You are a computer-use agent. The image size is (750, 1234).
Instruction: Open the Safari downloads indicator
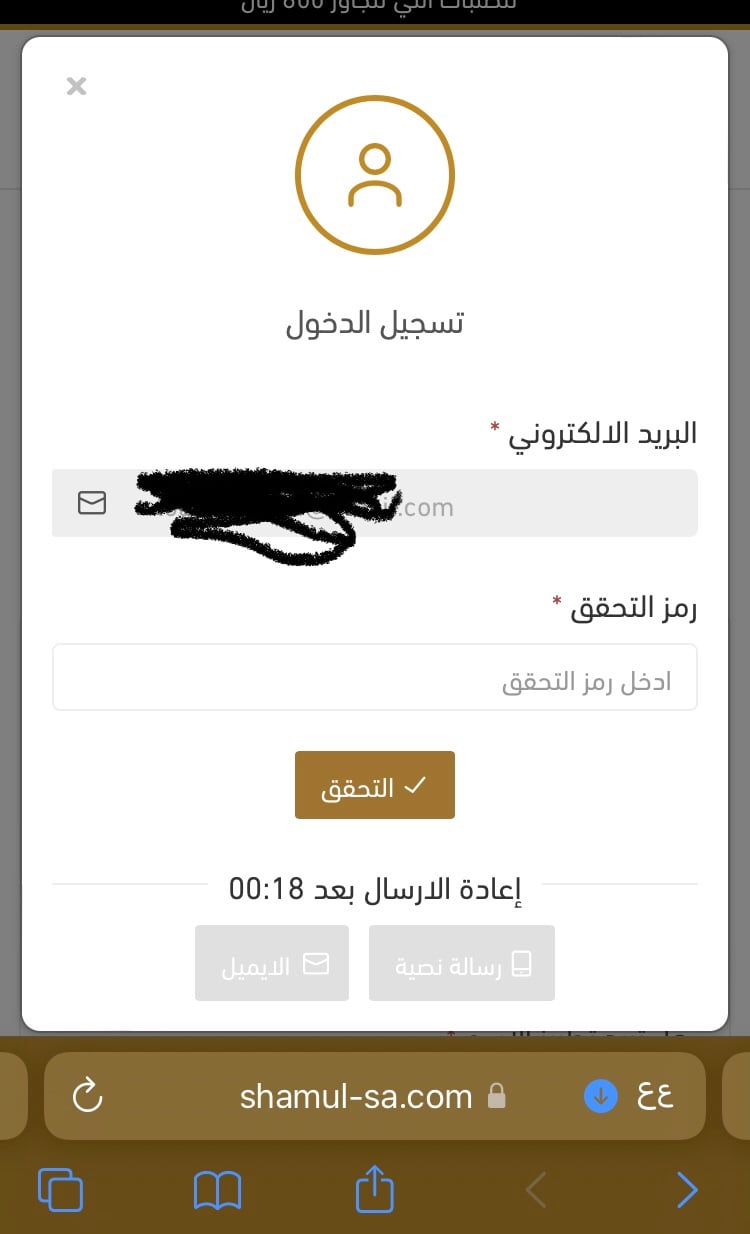point(600,1097)
